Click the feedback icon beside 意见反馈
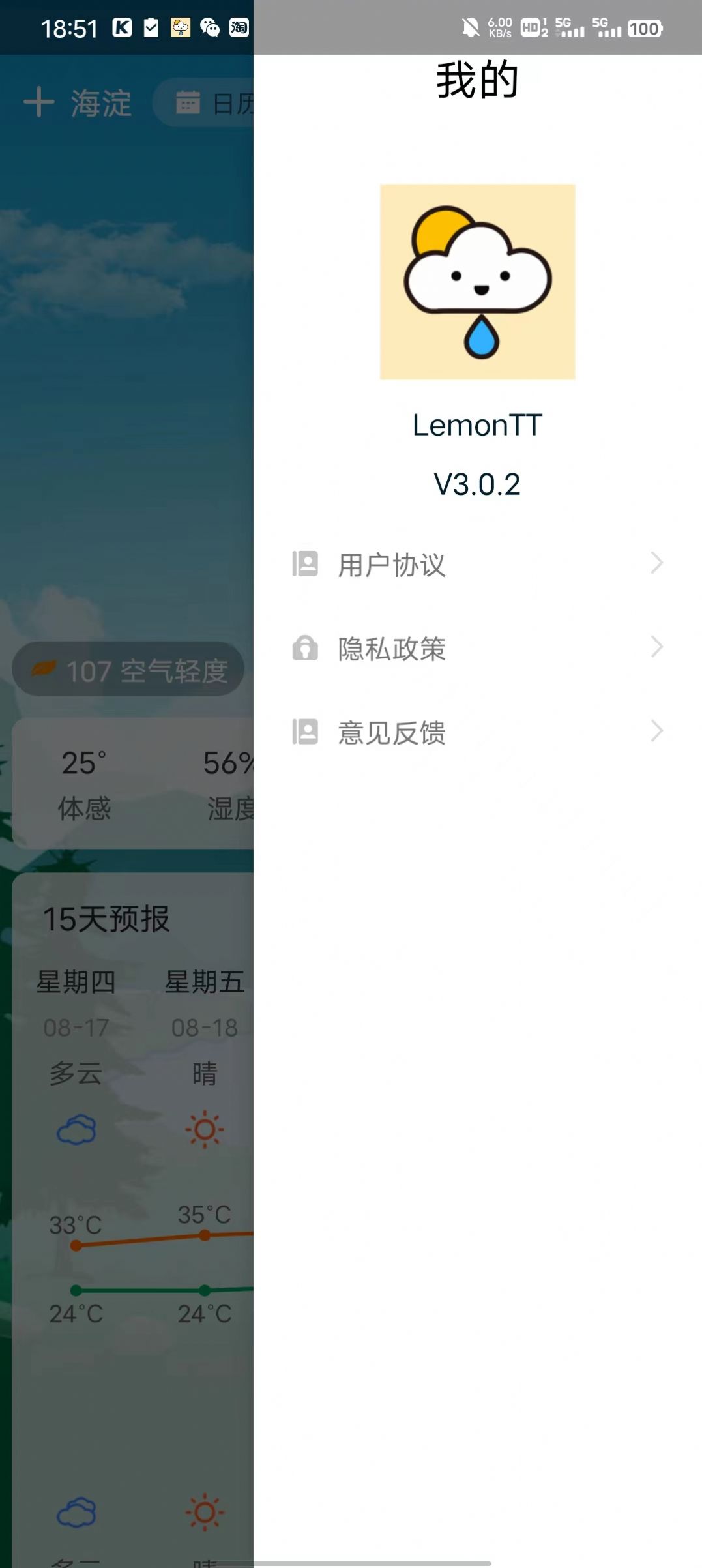The height and width of the screenshot is (1568, 702). click(x=306, y=731)
